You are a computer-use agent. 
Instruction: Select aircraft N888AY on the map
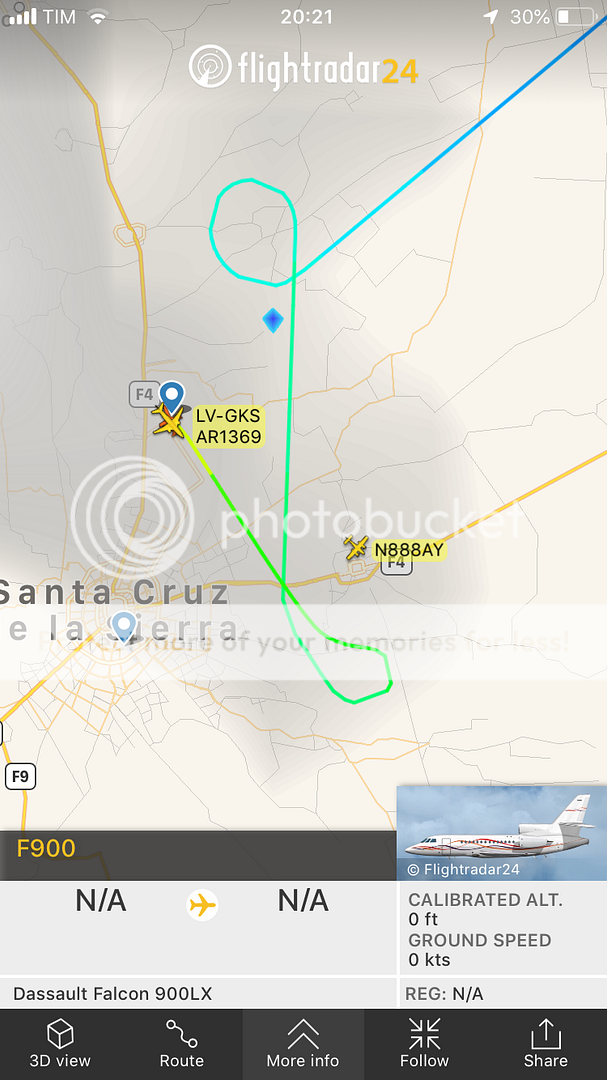[357, 548]
